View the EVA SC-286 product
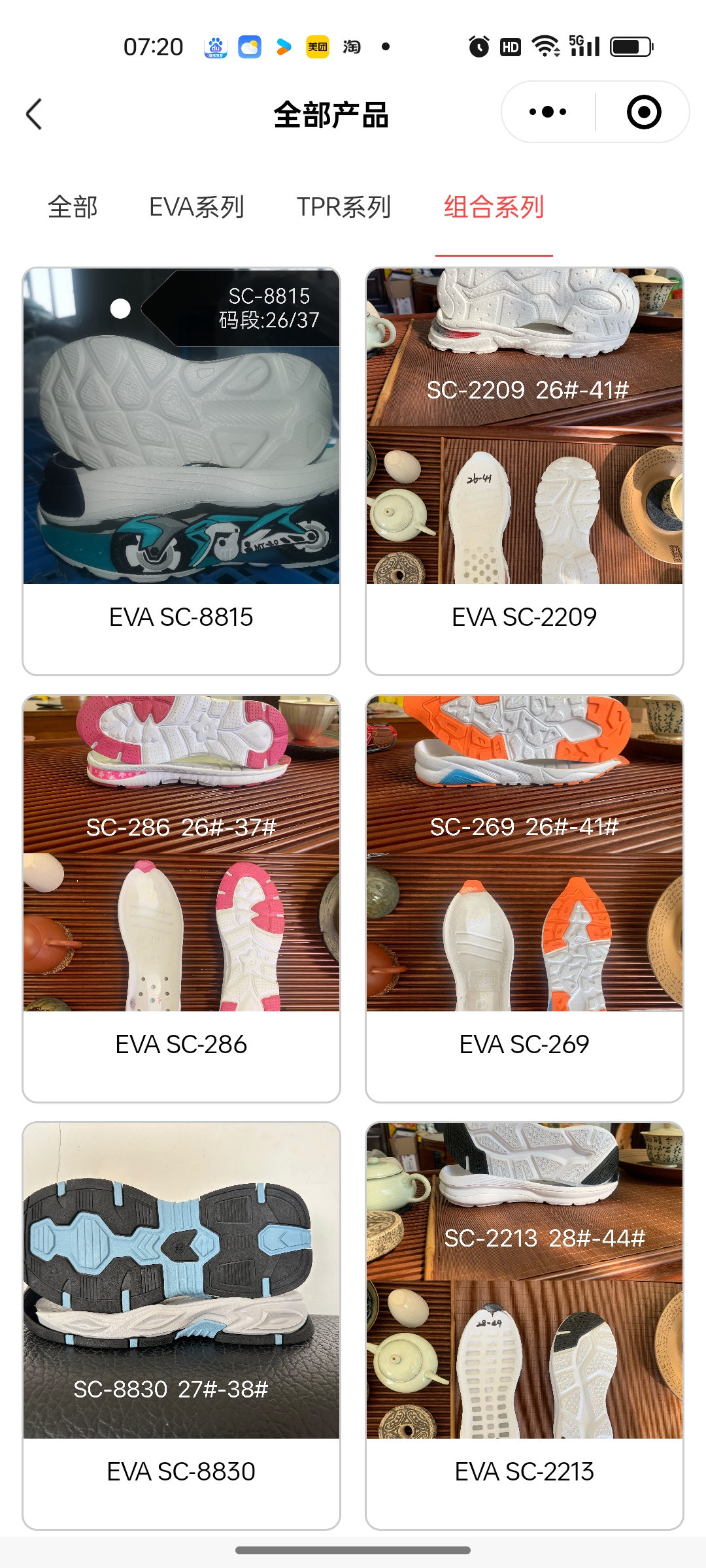 [x=181, y=898]
